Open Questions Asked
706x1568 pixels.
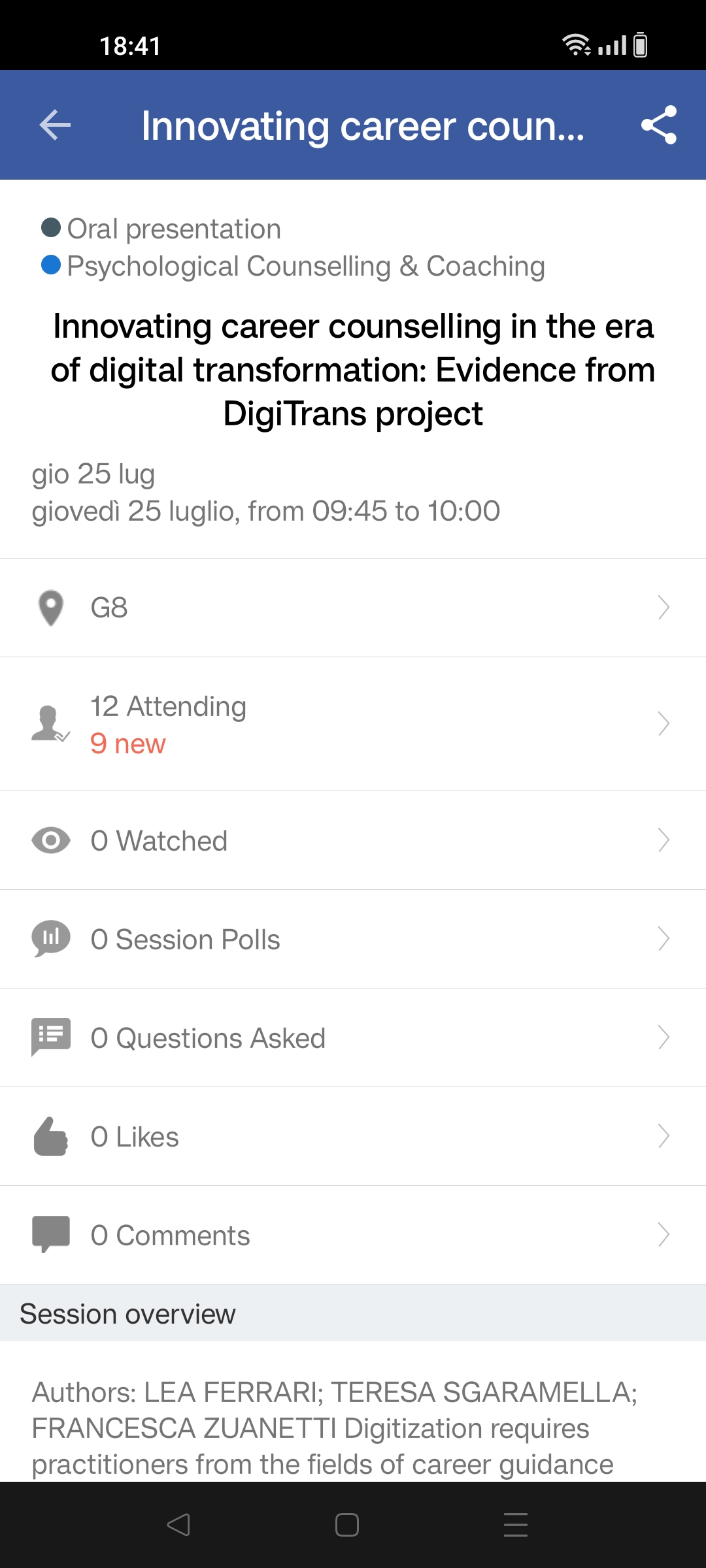click(353, 1037)
